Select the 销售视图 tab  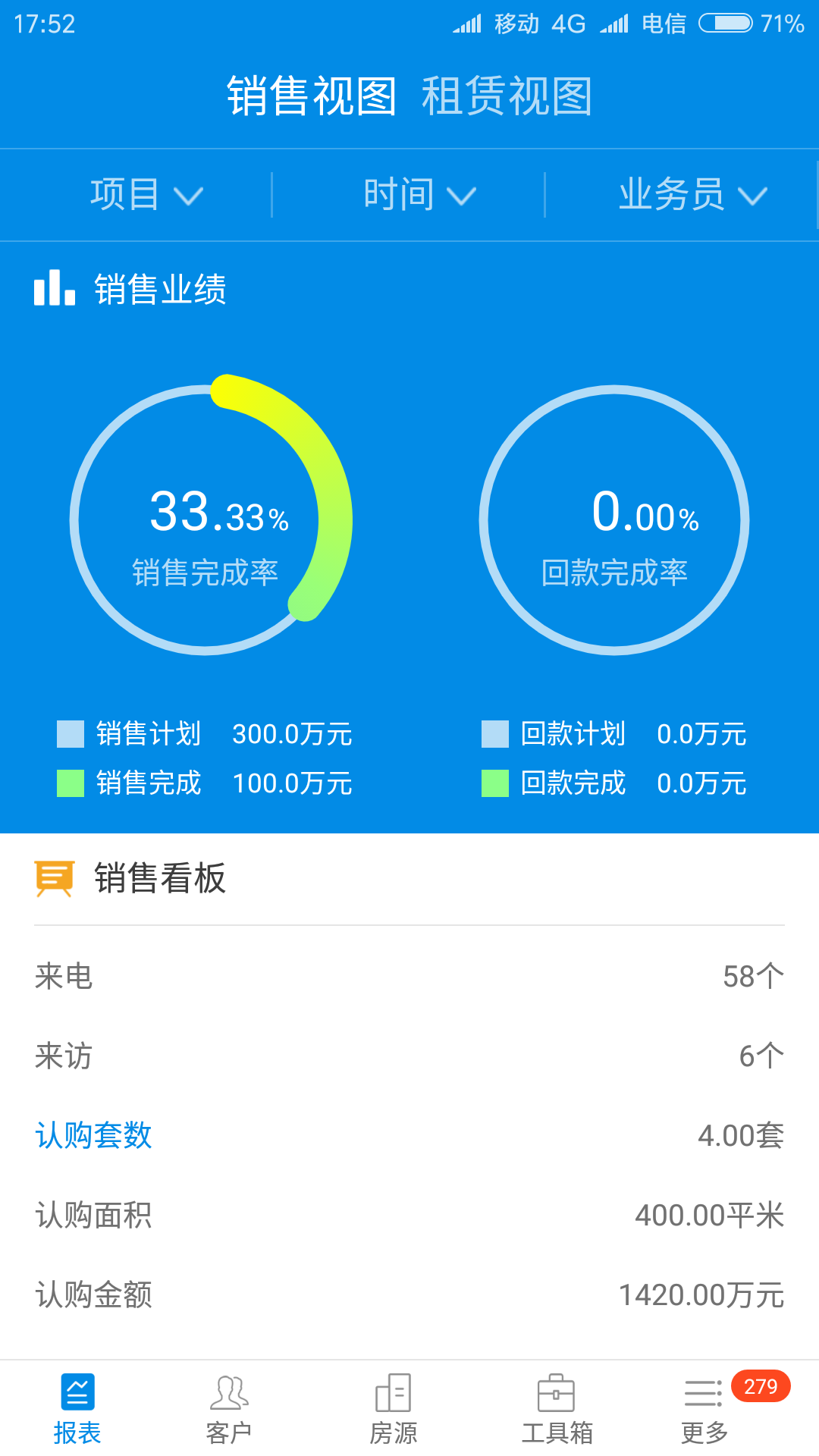pos(311,96)
